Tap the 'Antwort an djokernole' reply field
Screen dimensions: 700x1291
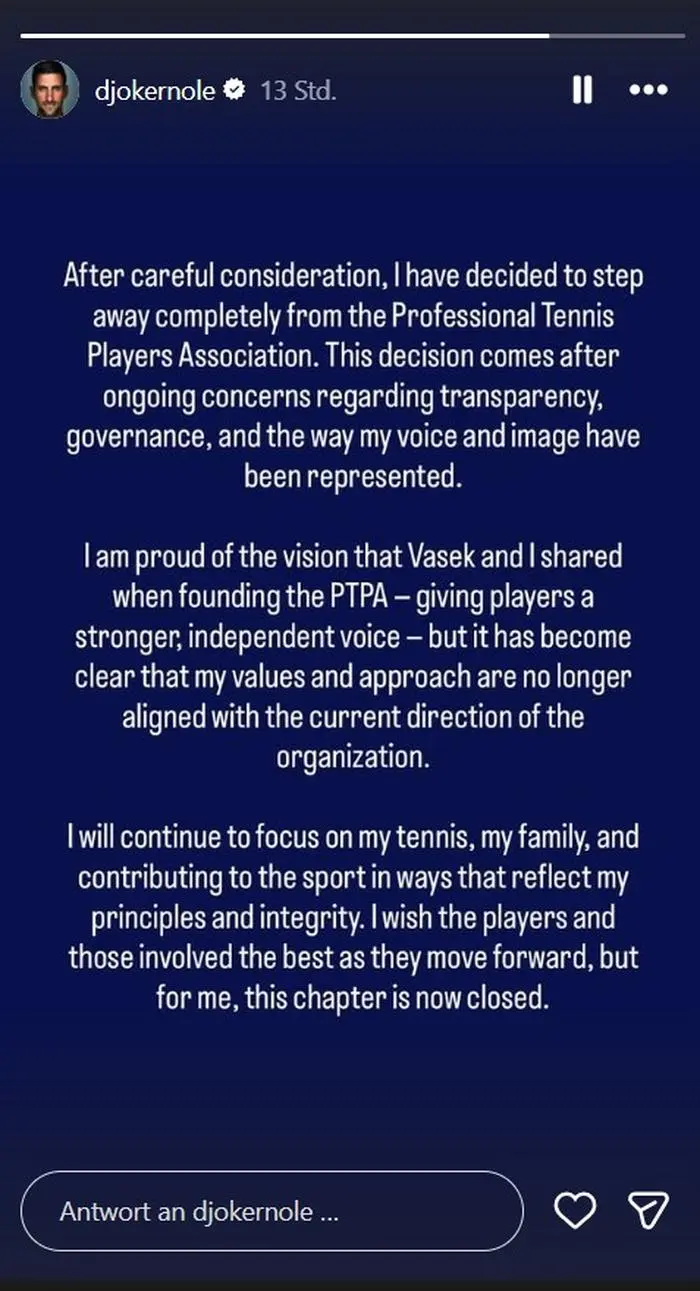[x=270, y=1212]
